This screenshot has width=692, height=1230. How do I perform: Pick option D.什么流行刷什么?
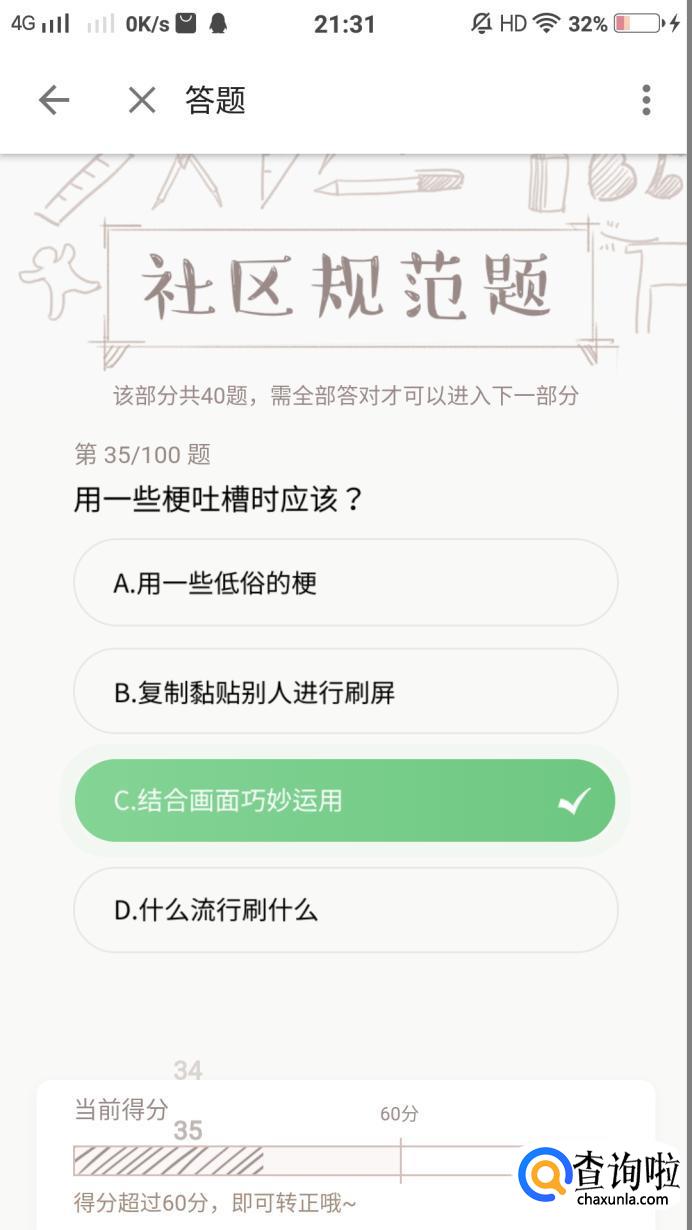pos(345,910)
